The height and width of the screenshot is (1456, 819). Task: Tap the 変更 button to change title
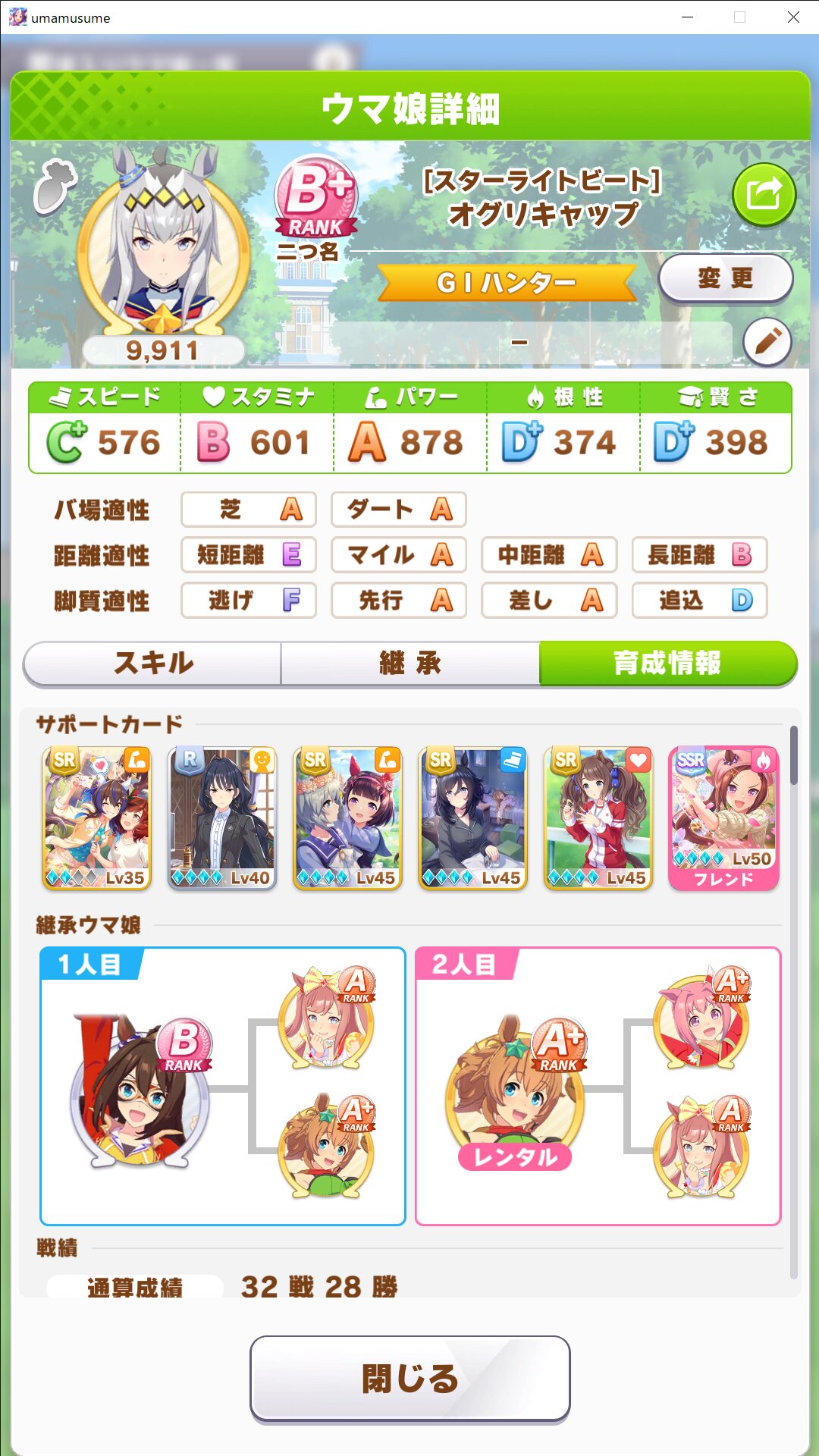[726, 278]
